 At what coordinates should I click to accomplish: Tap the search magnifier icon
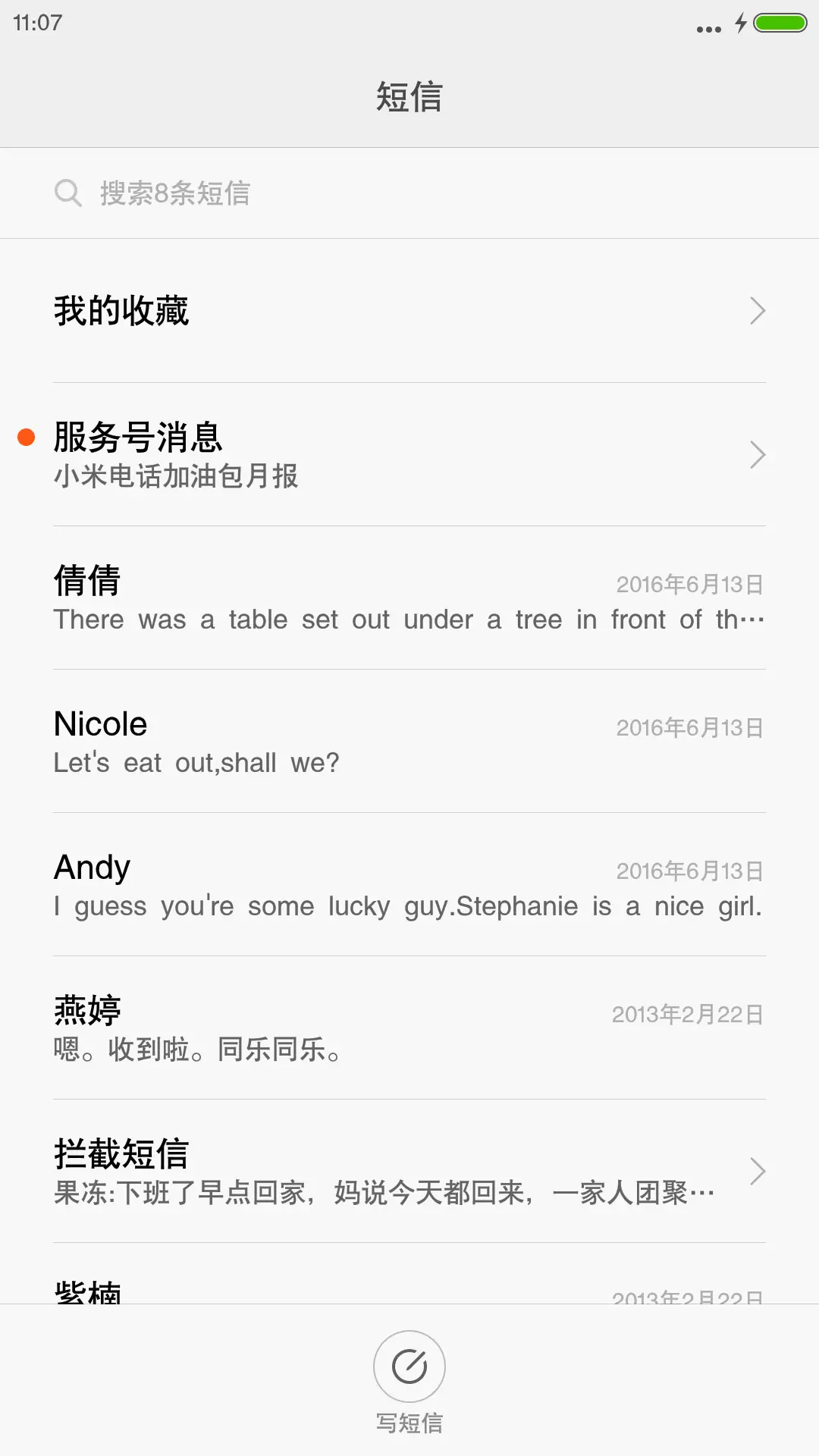pyautogui.click(x=69, y=193)
